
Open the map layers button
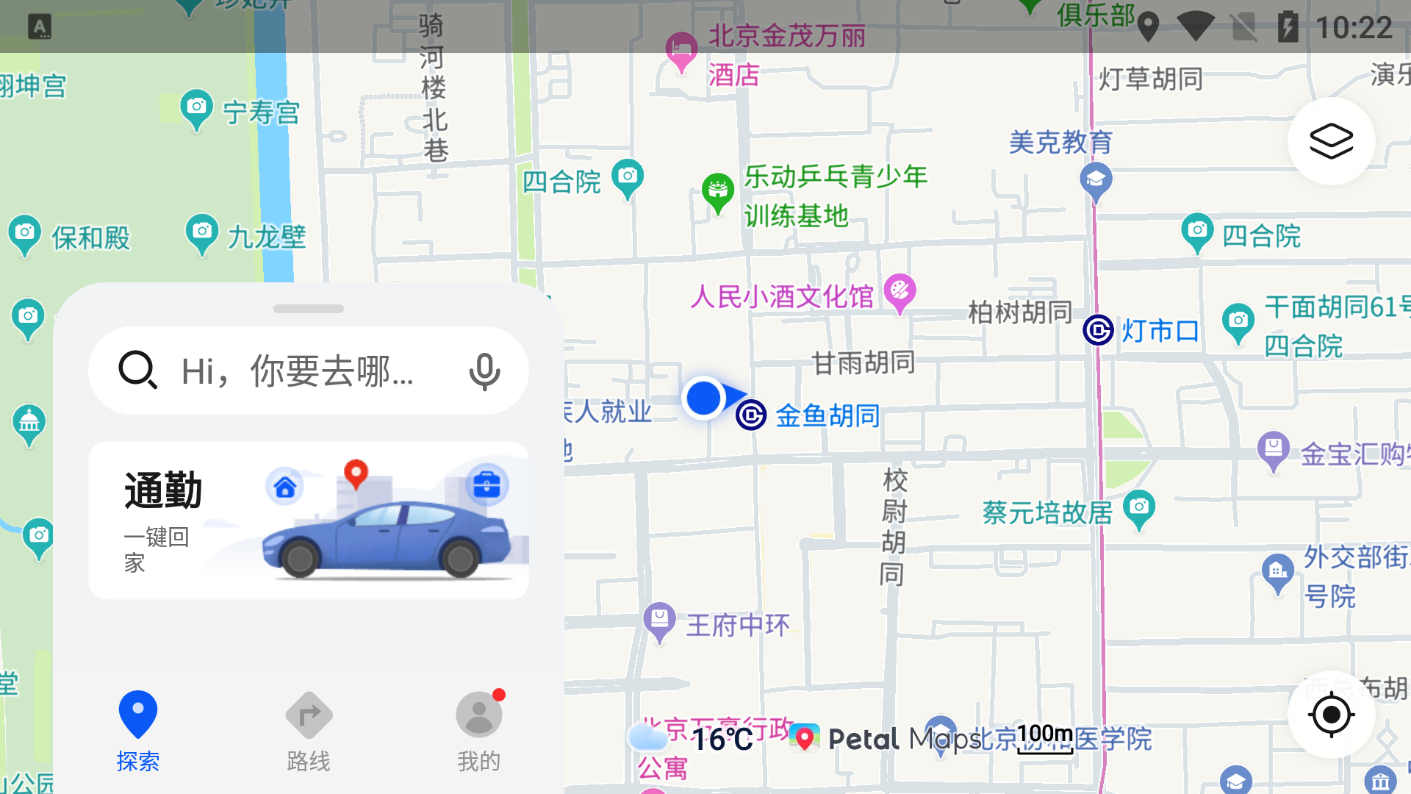click(1331, 141)
